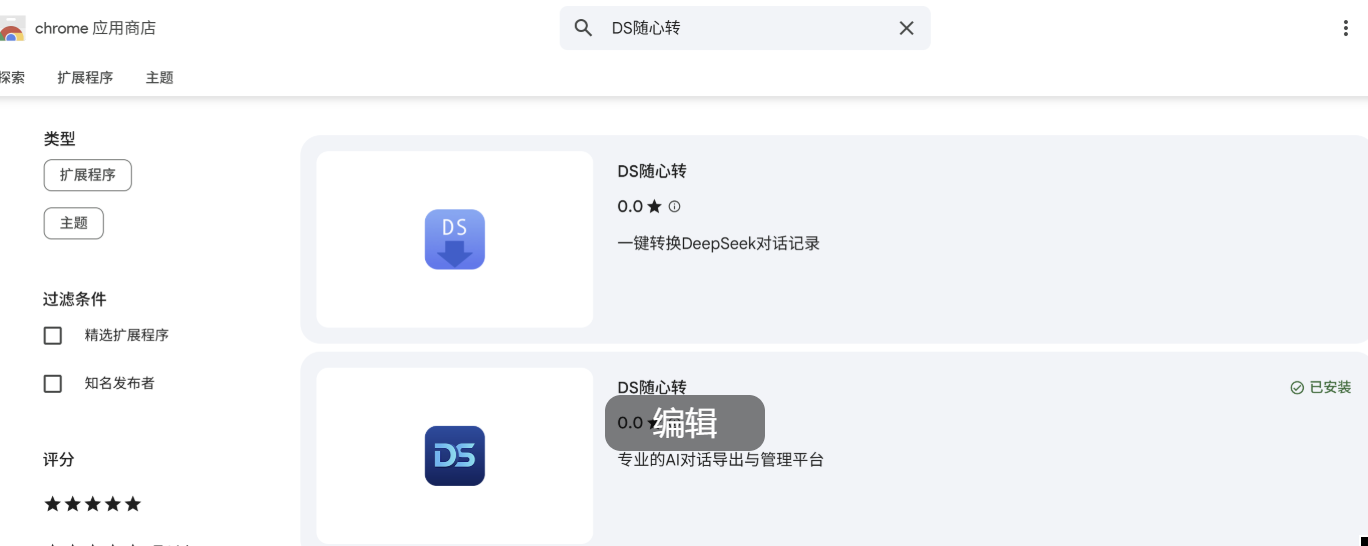Tap the DS随心转 search field
Viewport: 1368px width, 546px height.
[745, 28]
